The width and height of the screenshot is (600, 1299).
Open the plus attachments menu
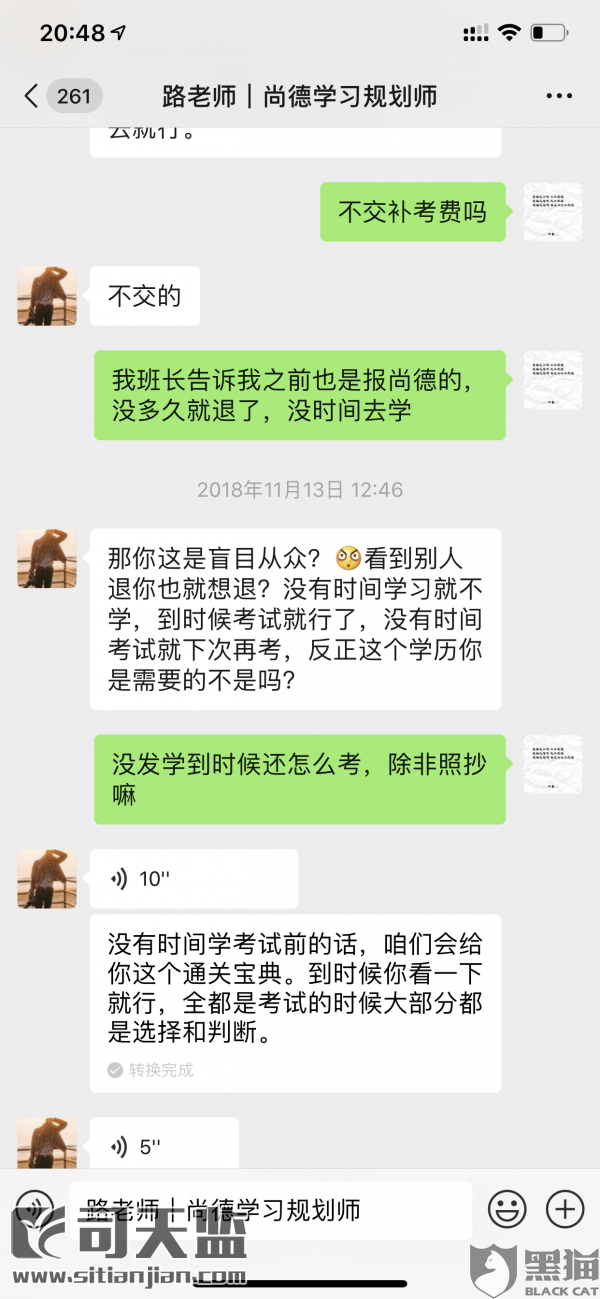(565, 1209)
